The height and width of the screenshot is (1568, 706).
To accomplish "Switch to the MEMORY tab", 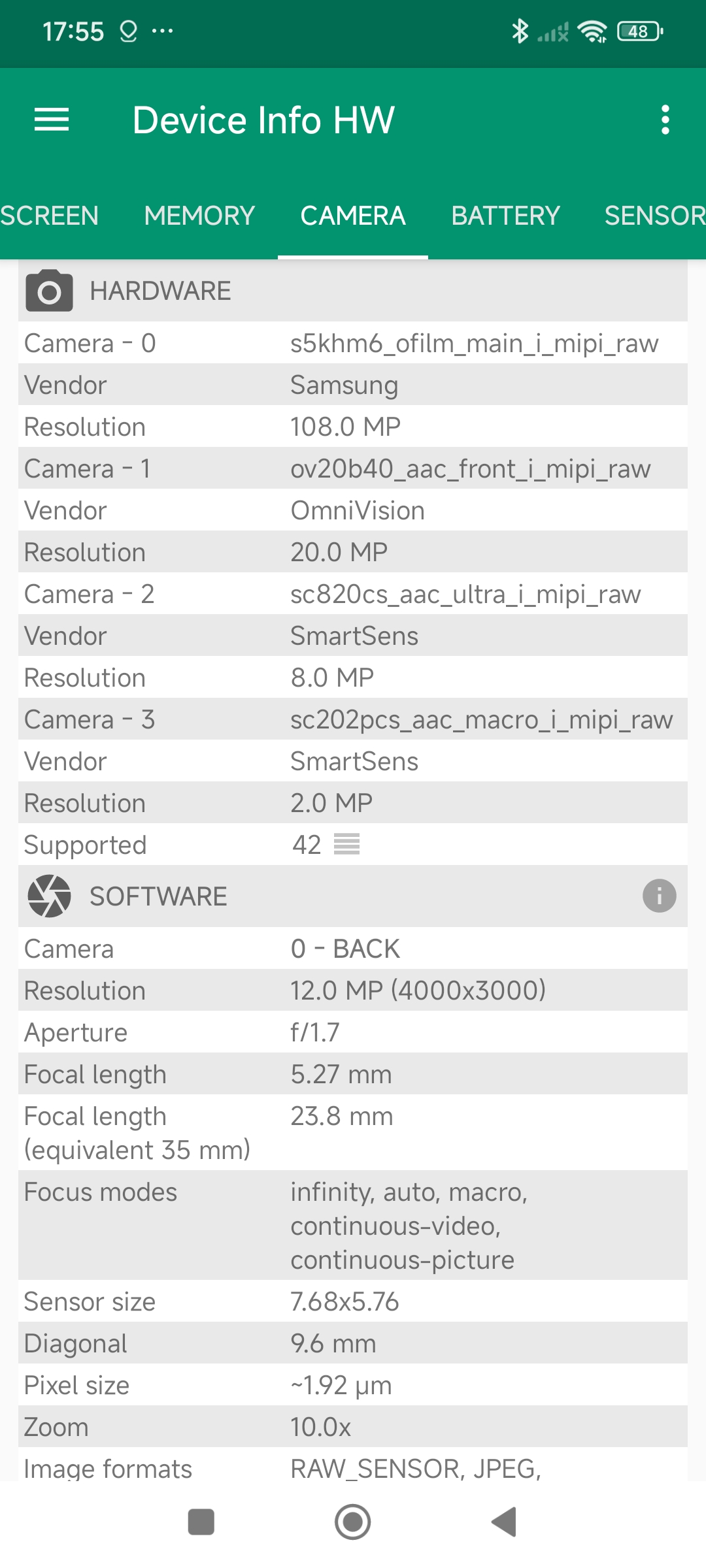I will click(x=199, y=216).
